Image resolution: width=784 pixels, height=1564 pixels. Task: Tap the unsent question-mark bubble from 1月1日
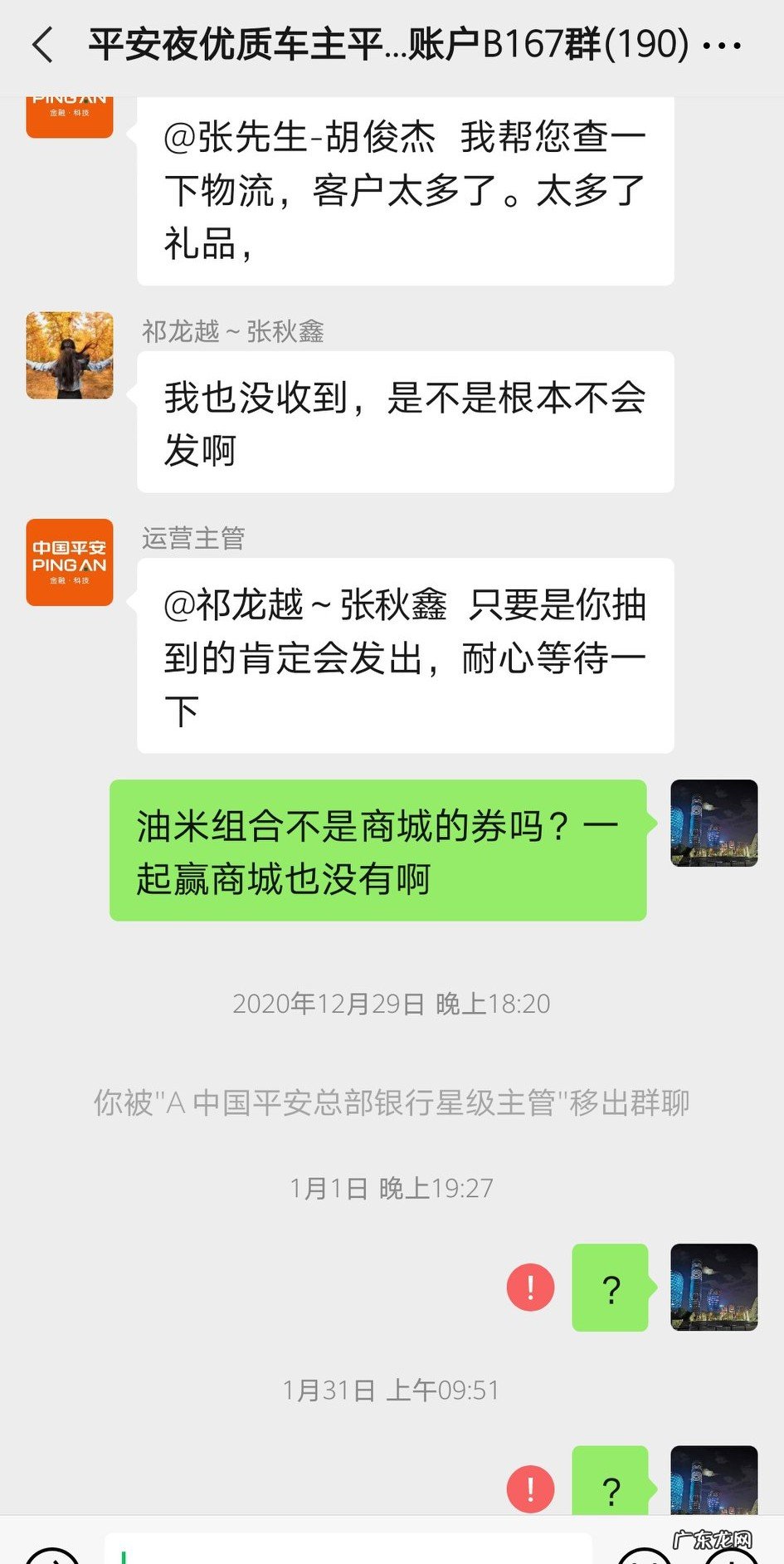coord(611,1288)
